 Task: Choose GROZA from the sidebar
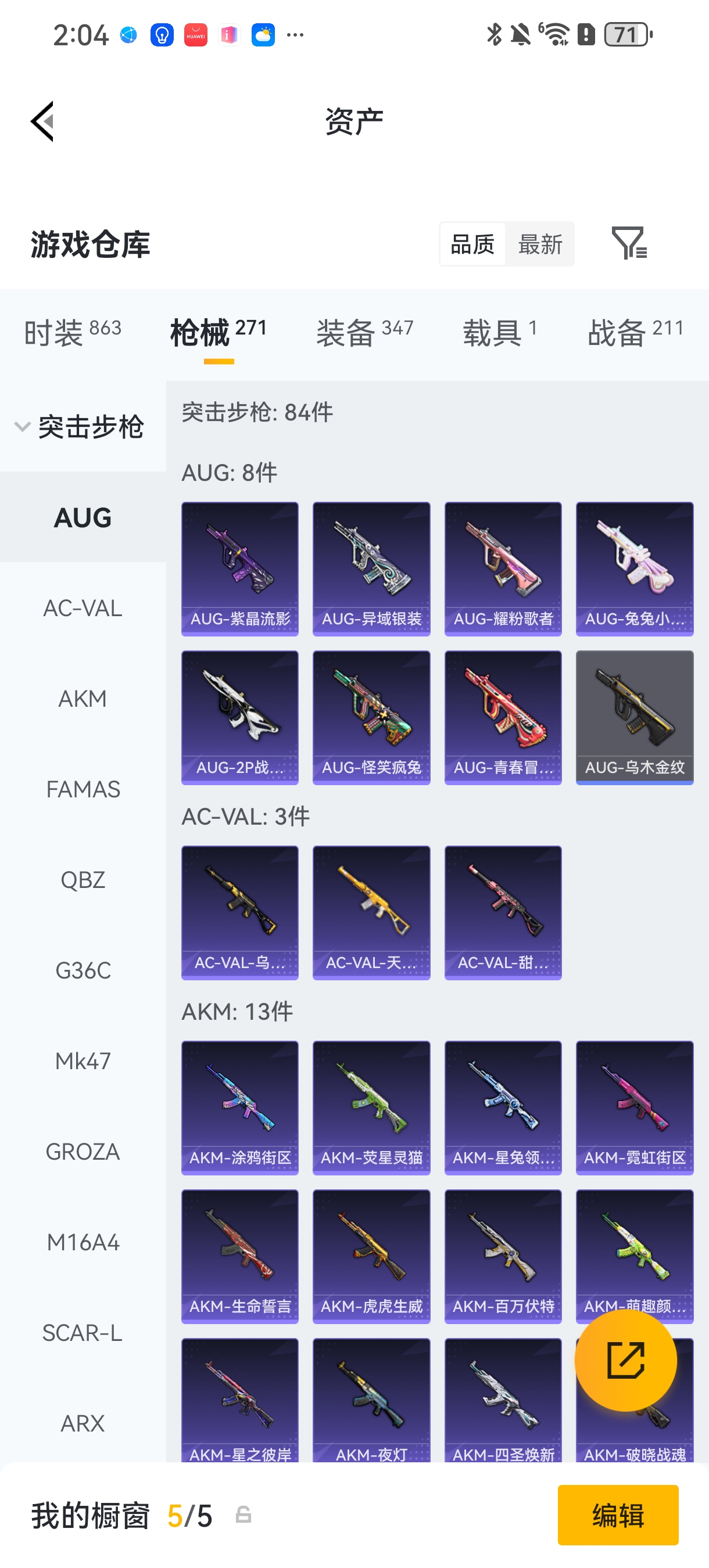point(83,1151)
